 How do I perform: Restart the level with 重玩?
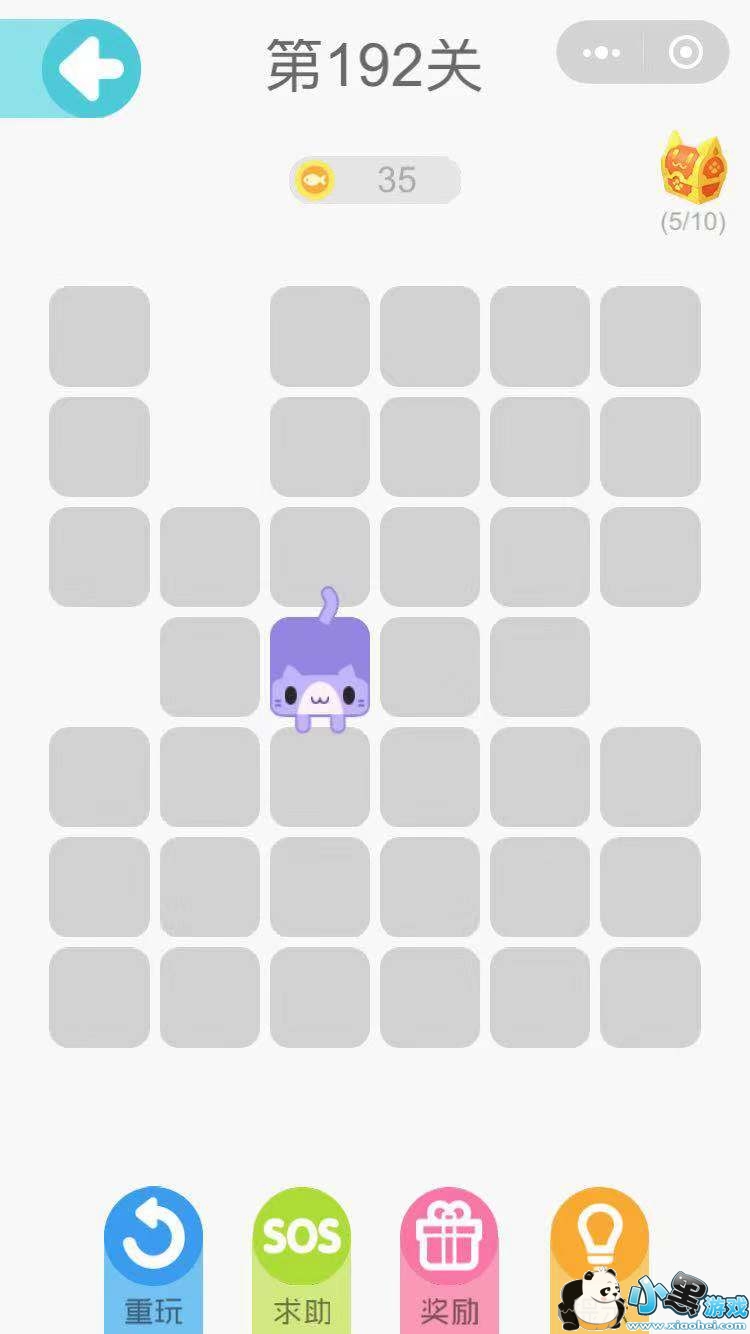(x=154, y=1242)
